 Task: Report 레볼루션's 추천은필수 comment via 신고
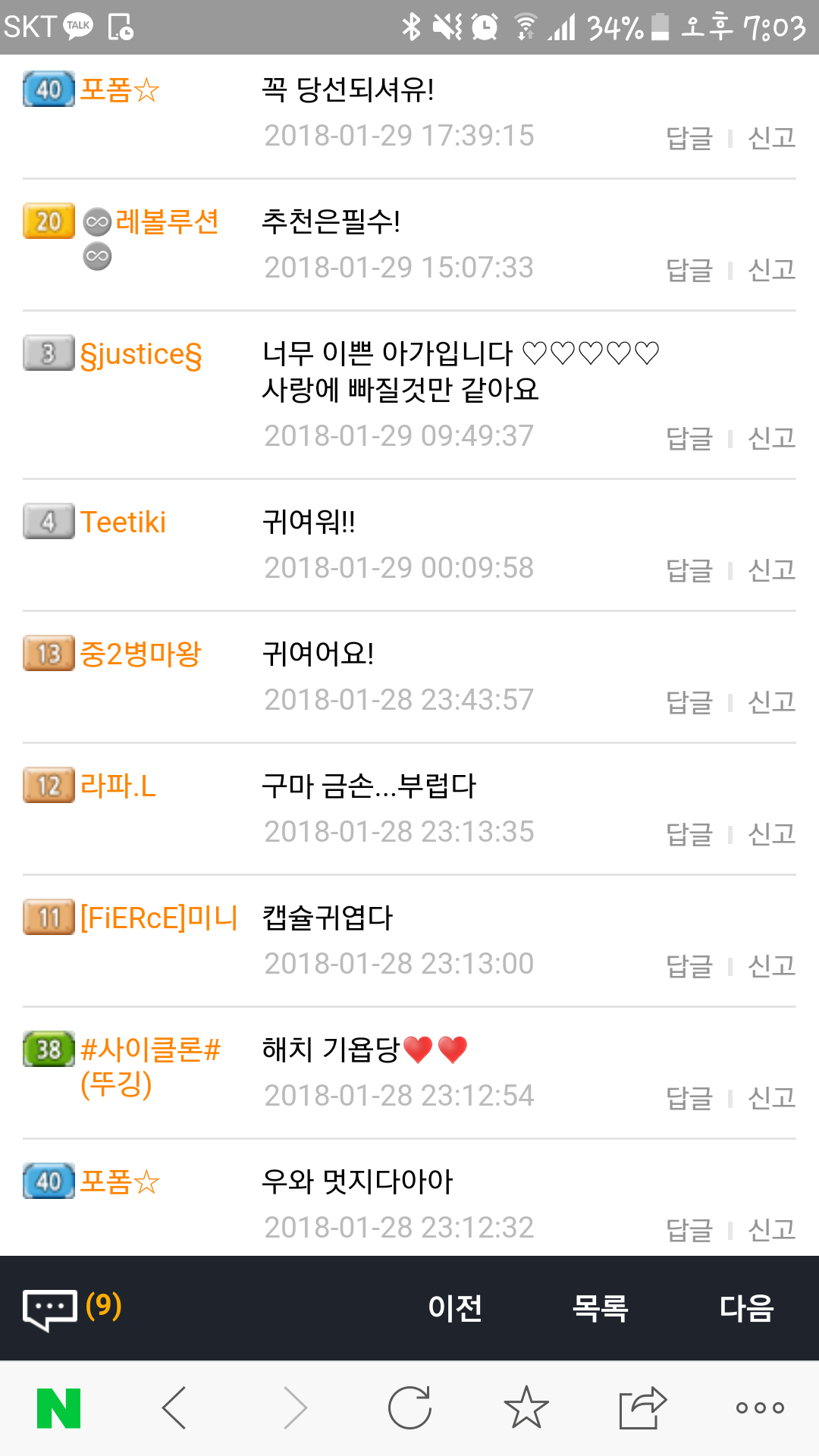pyautogui.click(x=771, y=270)
